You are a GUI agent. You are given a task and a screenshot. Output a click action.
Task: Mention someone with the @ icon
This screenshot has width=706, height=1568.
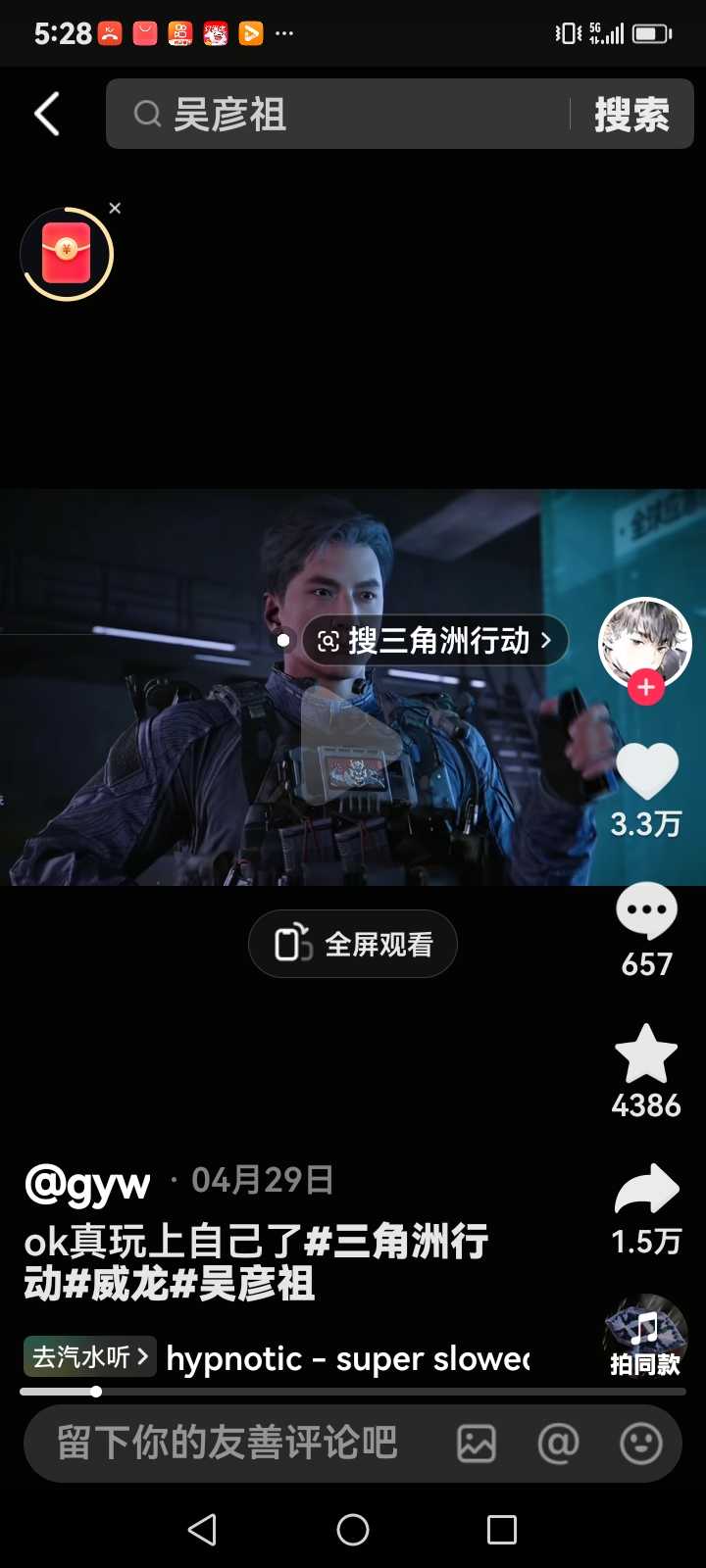[x=558, y=1444]
